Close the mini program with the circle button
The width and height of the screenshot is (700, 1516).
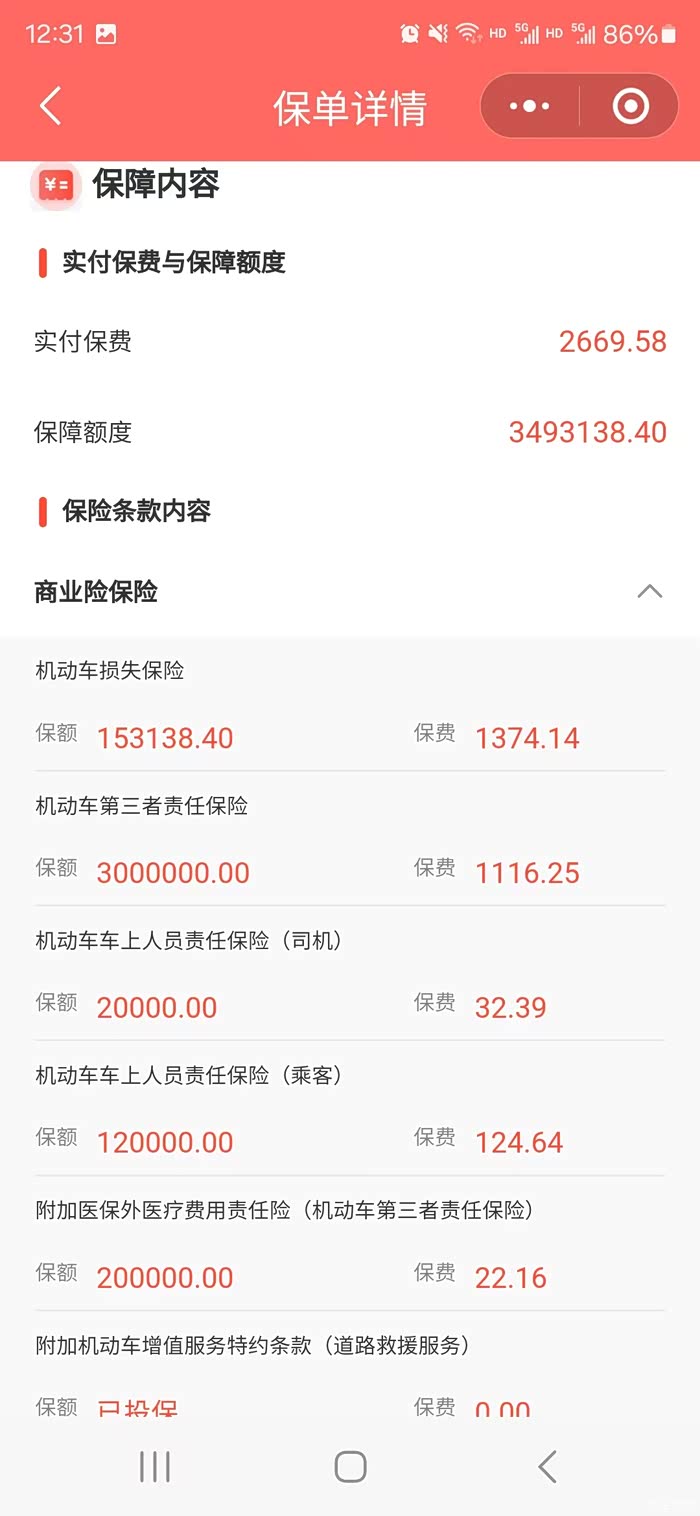(x=630, y=106)
